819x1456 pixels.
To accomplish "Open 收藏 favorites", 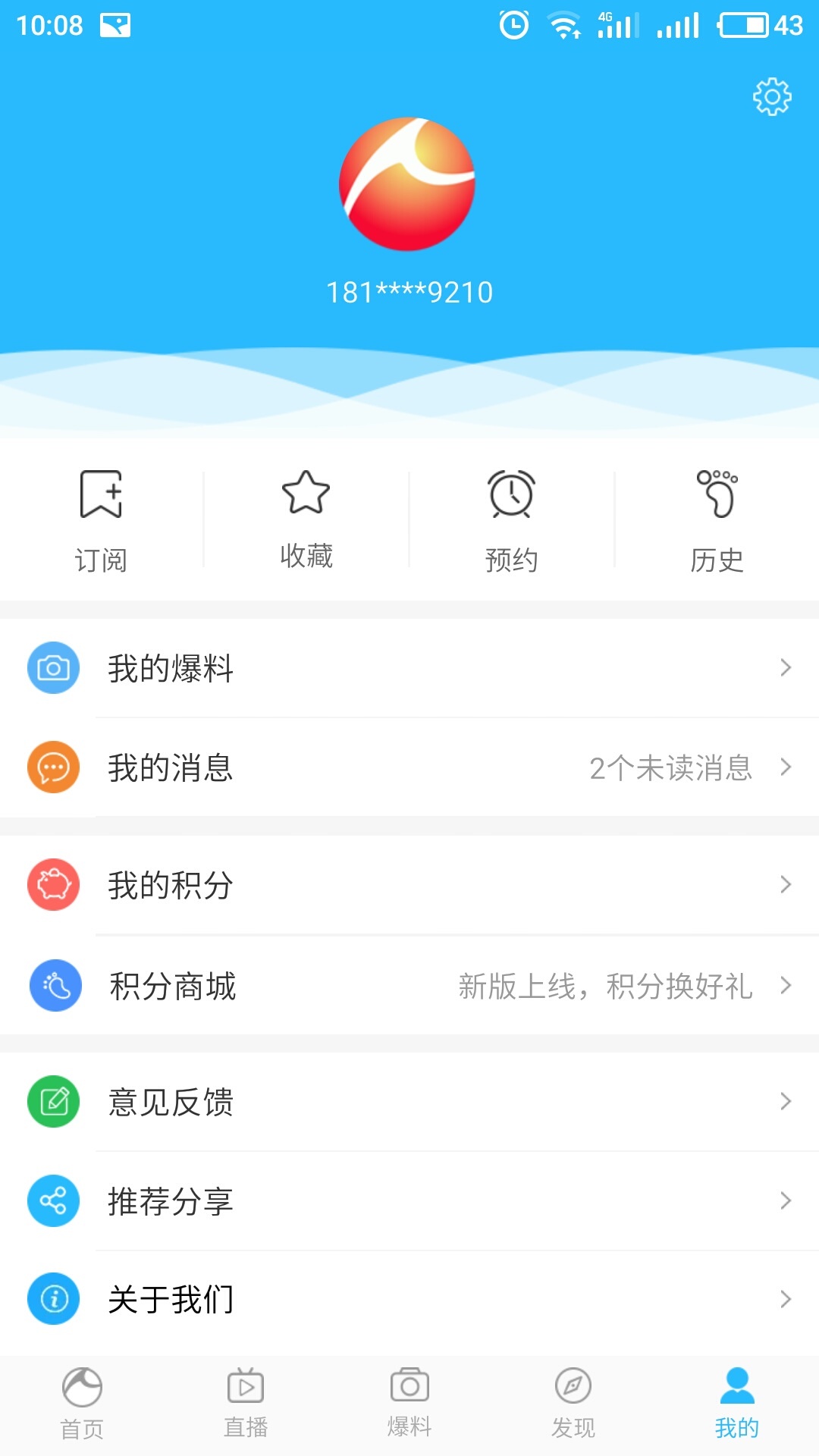I will coord(306,519).
